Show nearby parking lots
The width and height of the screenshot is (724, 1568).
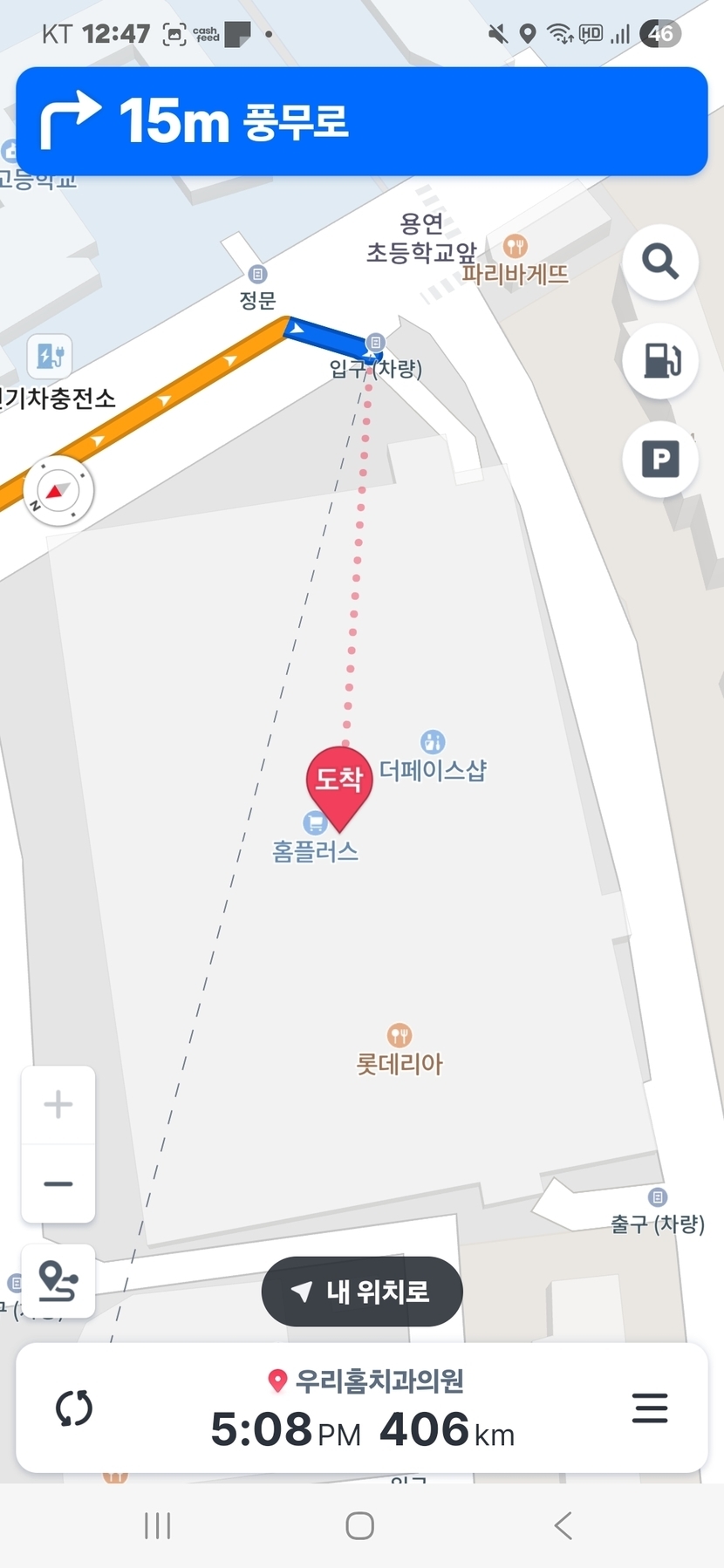[660, 459]
